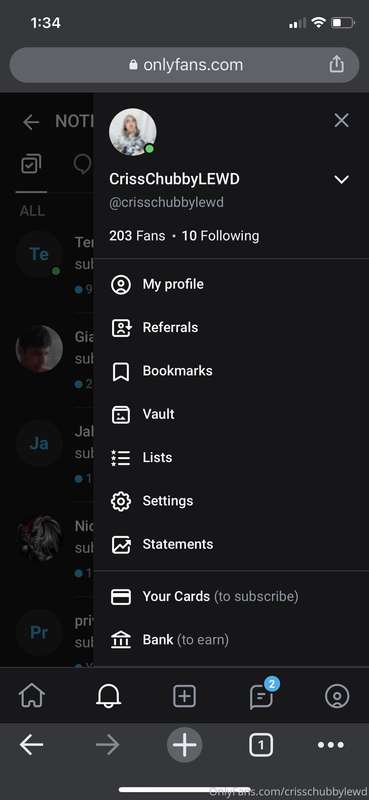Image resolution: width=369 pixels, height=800 pixels.
Task: View the 10 Following list
Action: (x=220, y=236)
